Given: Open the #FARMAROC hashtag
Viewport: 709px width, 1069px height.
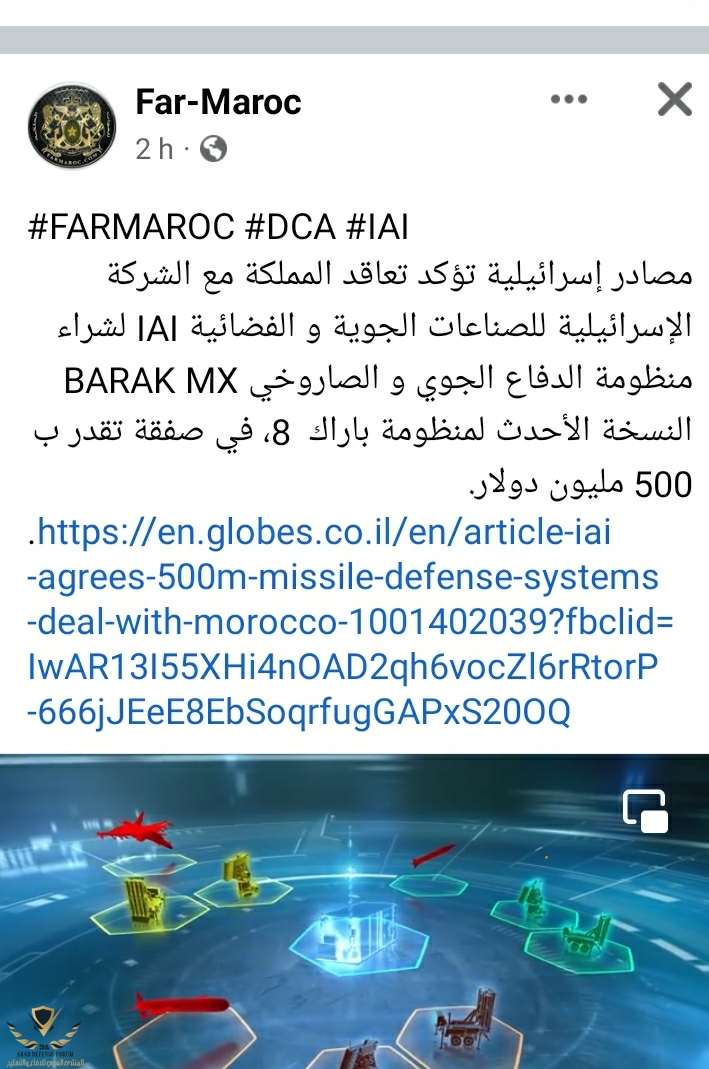Looking at the screenshot, I should point(130,227).
